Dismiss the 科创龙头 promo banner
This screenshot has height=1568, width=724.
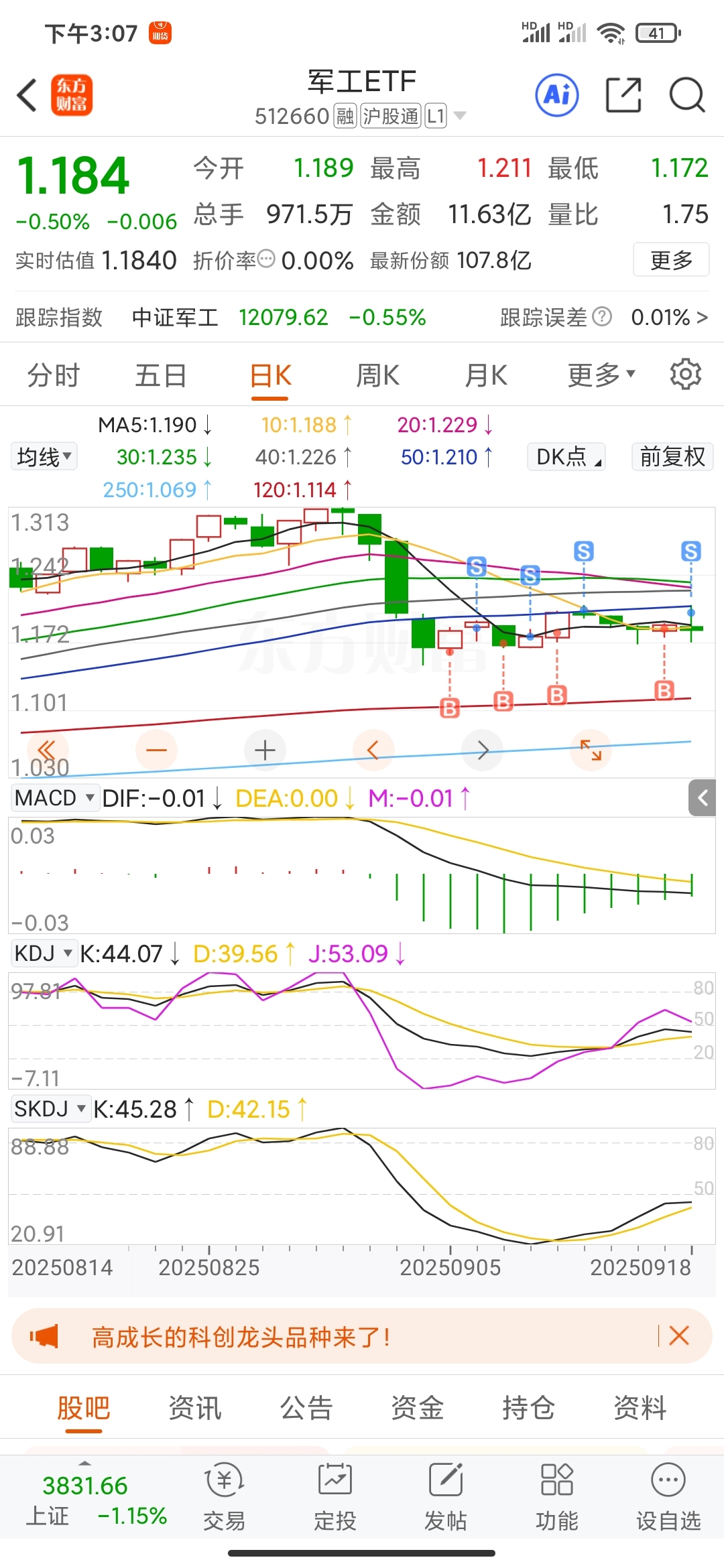pyautogui.click(x=679, y=1335)
